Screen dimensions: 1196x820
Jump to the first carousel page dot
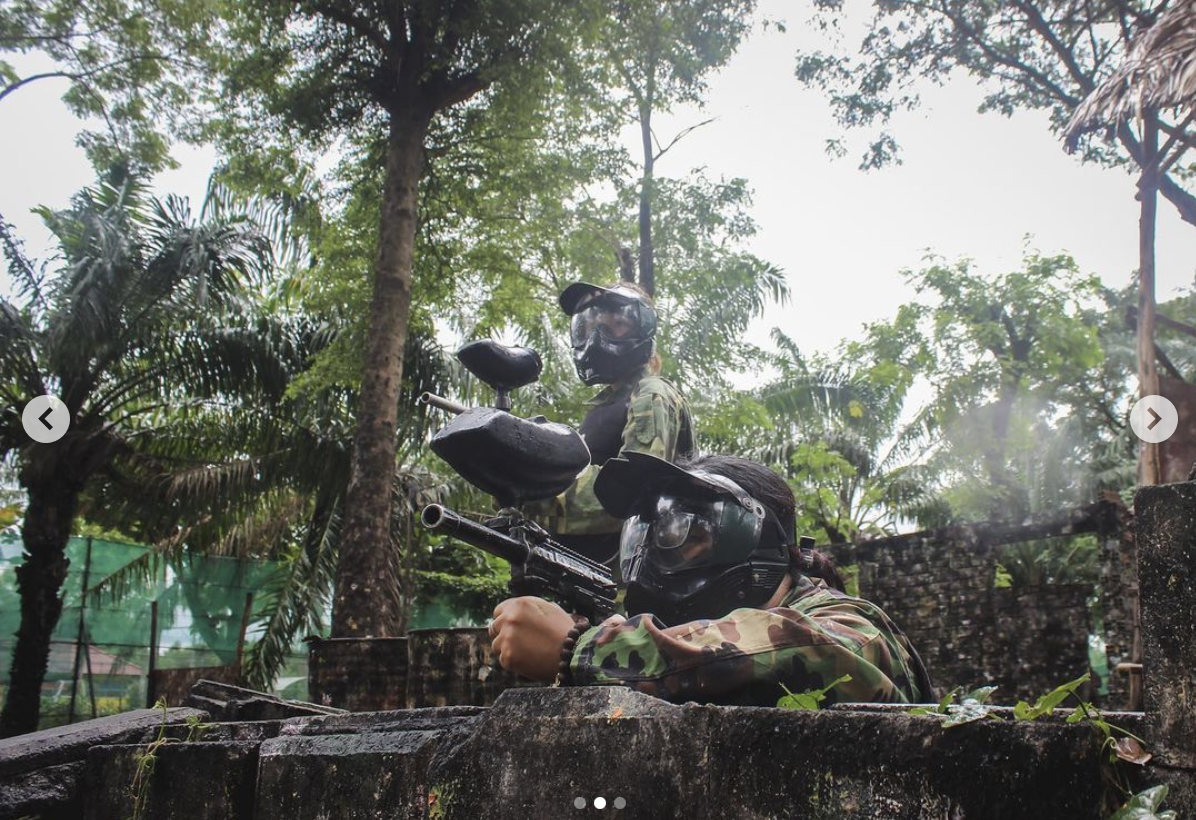point(580,803)
